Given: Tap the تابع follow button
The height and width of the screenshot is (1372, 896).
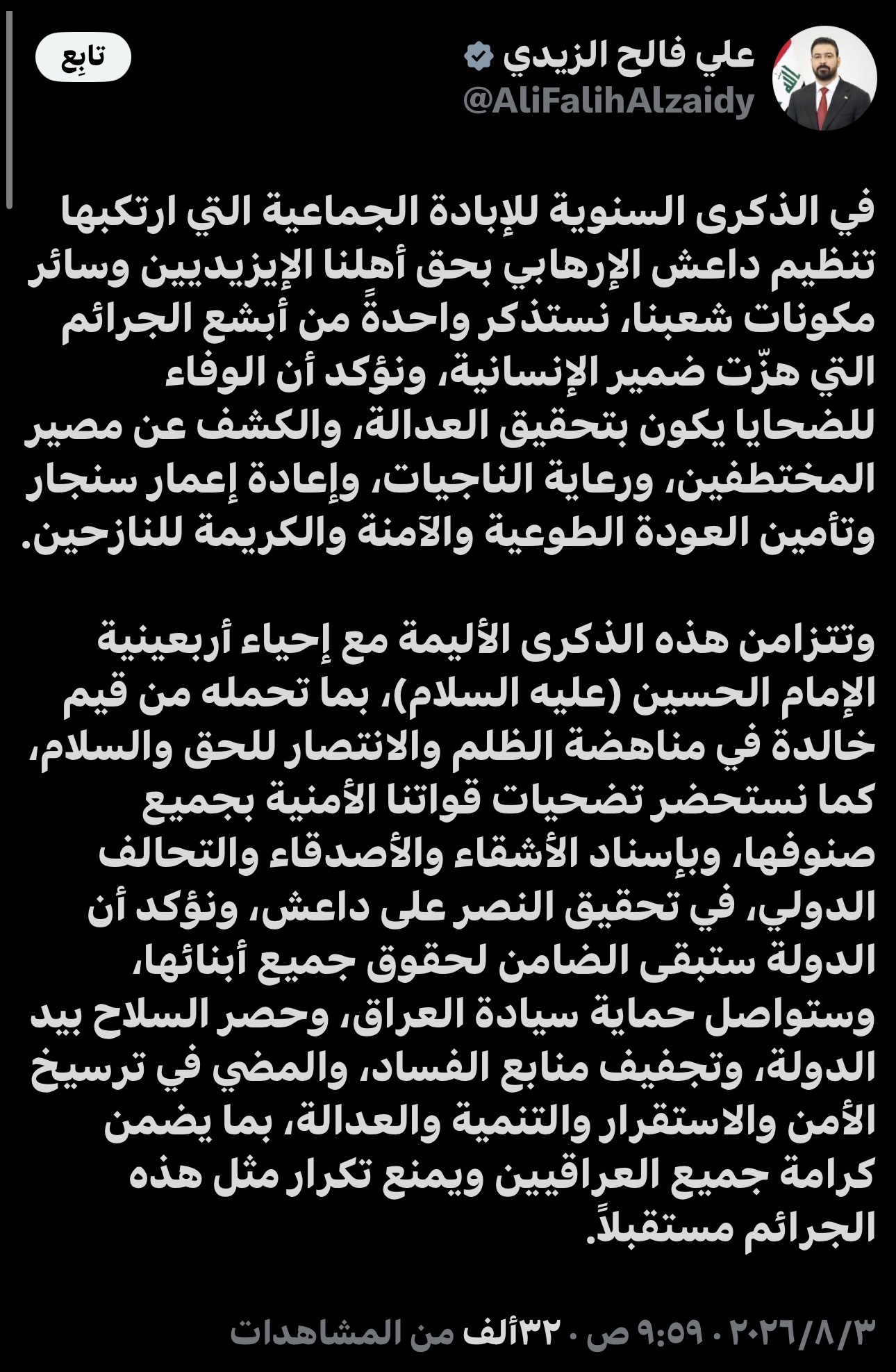Looking at the screenshot, I should [83, 57].
